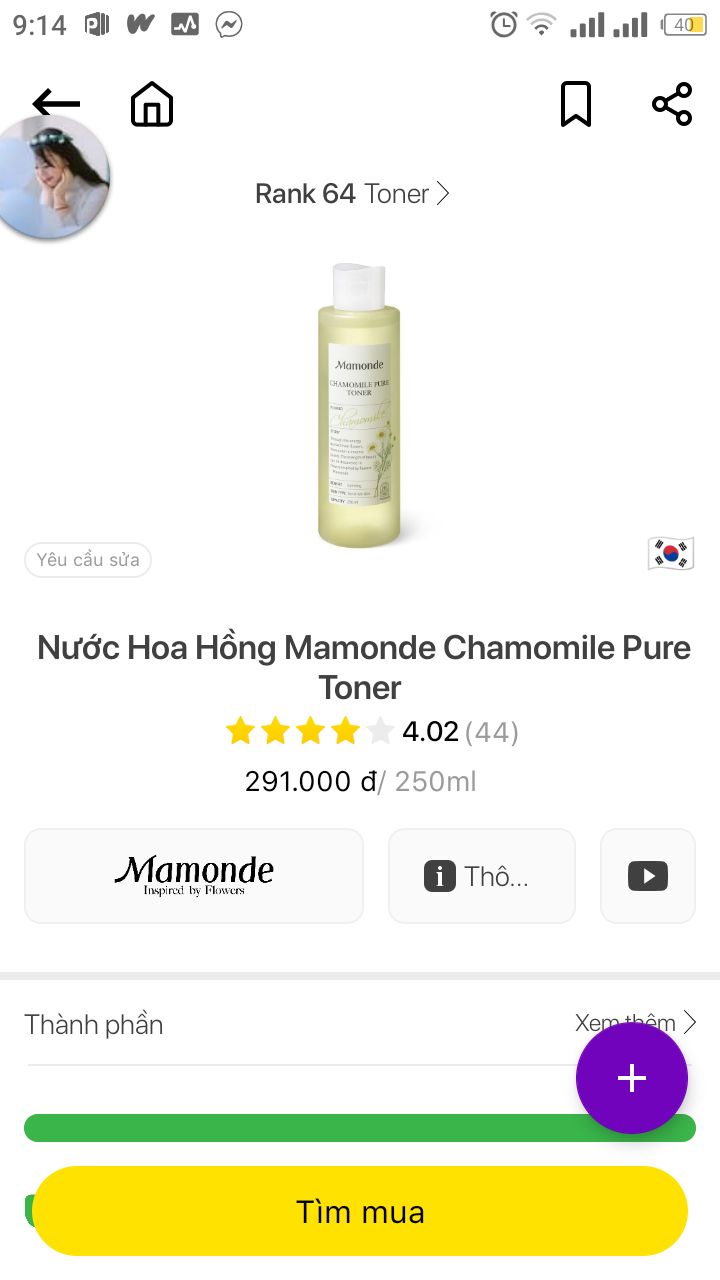
Task: Expand Xem thêm for Thành phần
Action: tap(636, 1023)
